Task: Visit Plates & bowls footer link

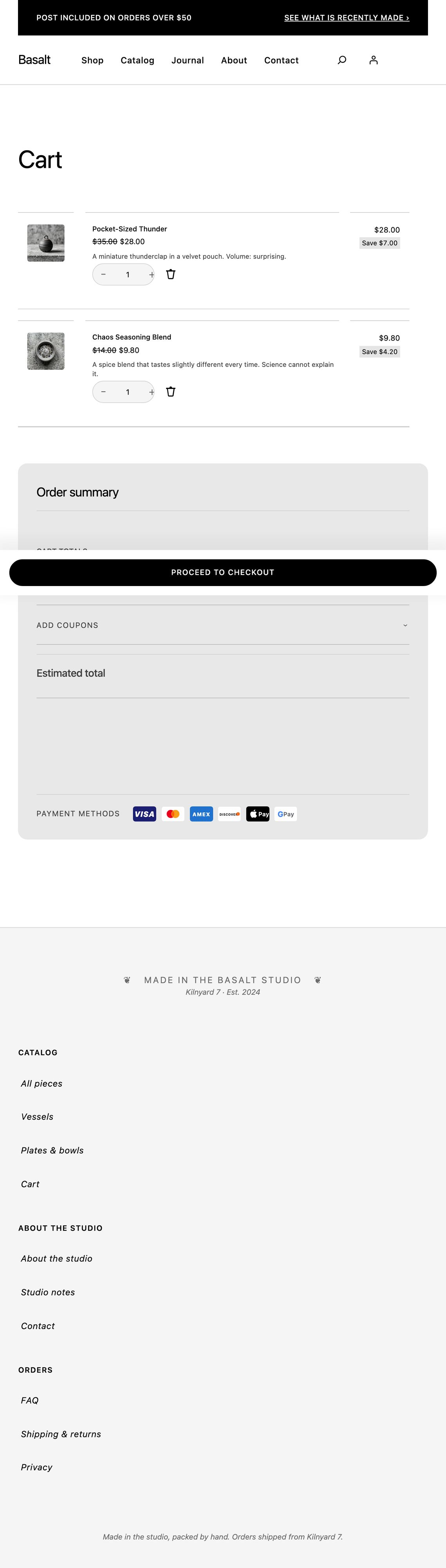Action: 52,1151
